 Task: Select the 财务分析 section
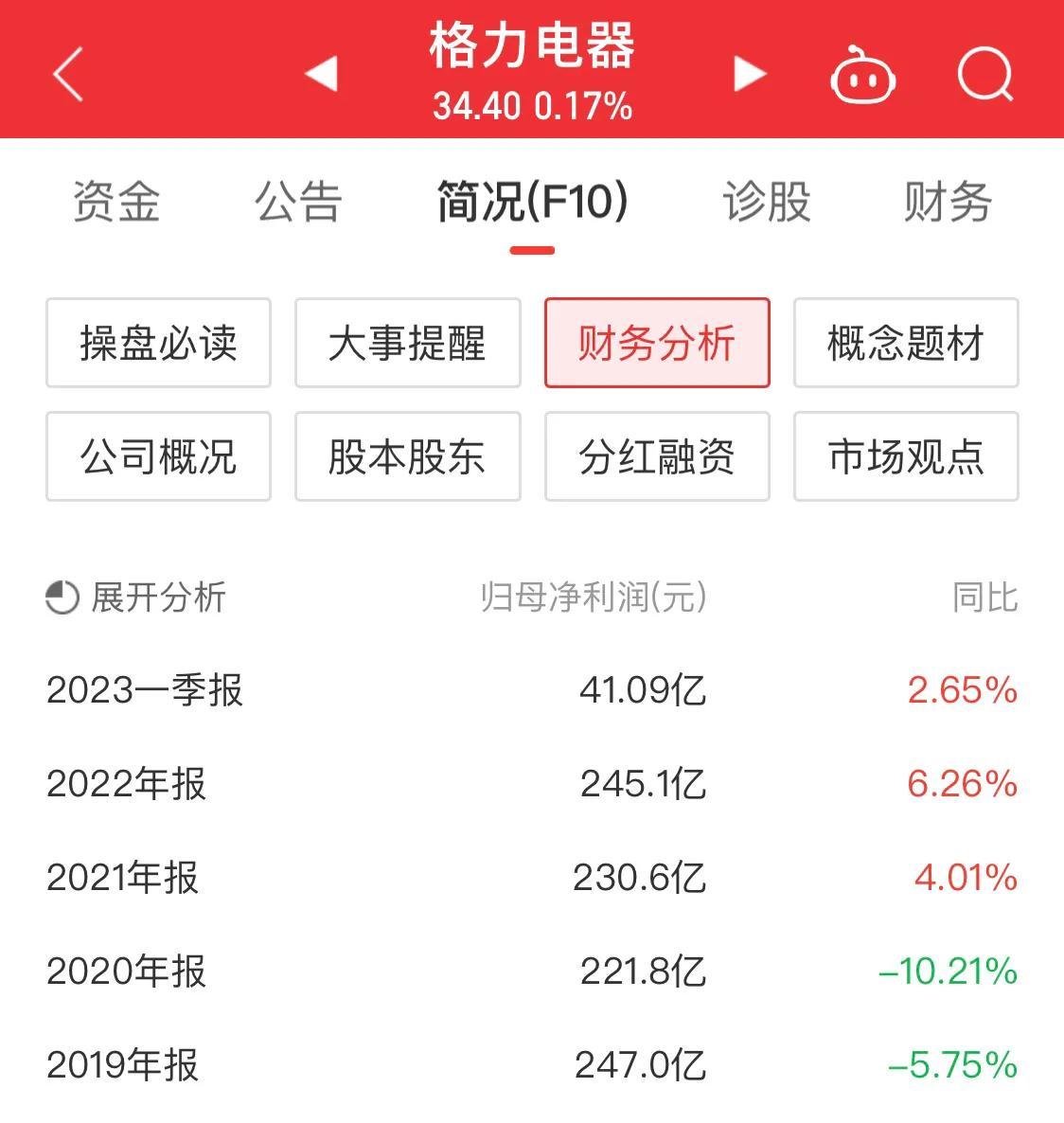pos(657,343)
